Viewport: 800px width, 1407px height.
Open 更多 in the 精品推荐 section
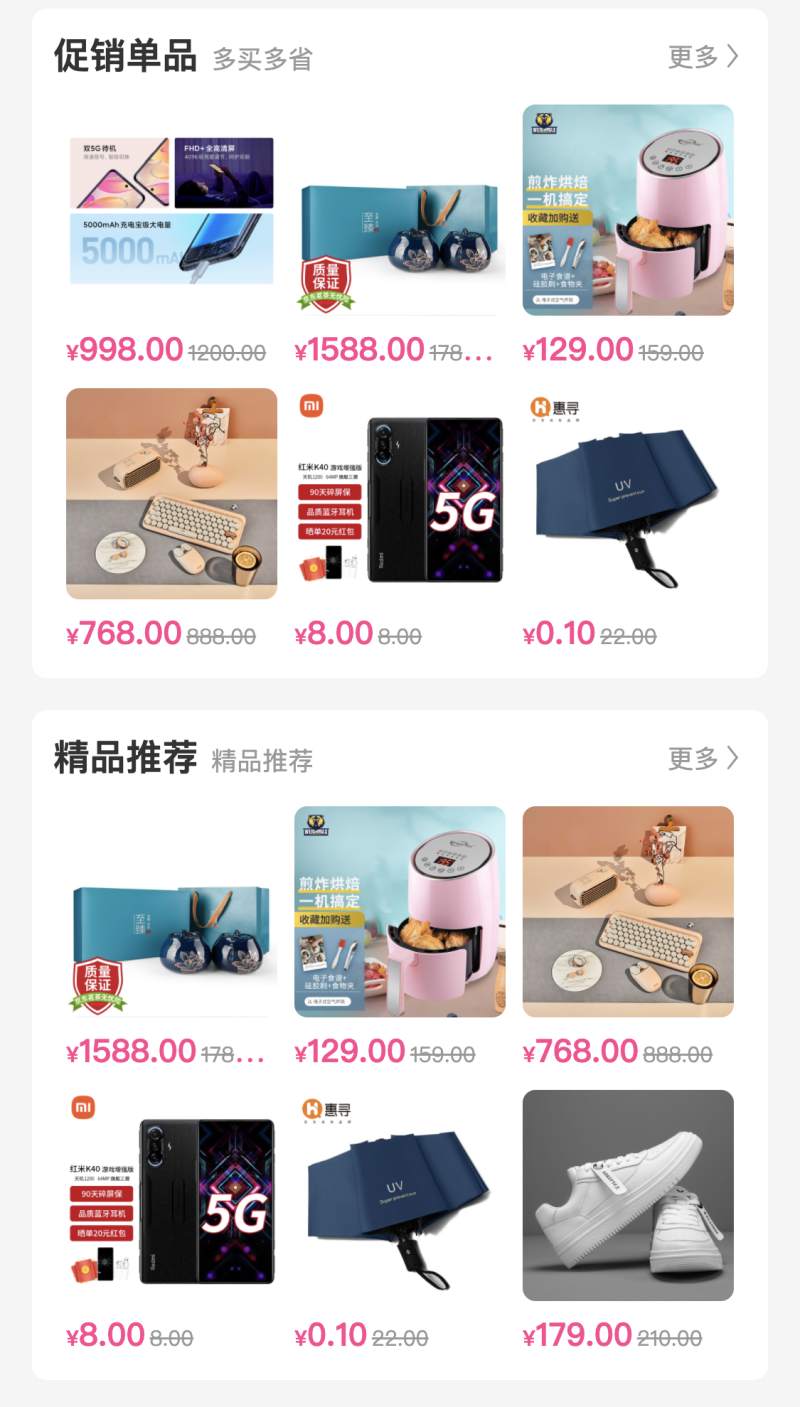[x=704, y=758]
